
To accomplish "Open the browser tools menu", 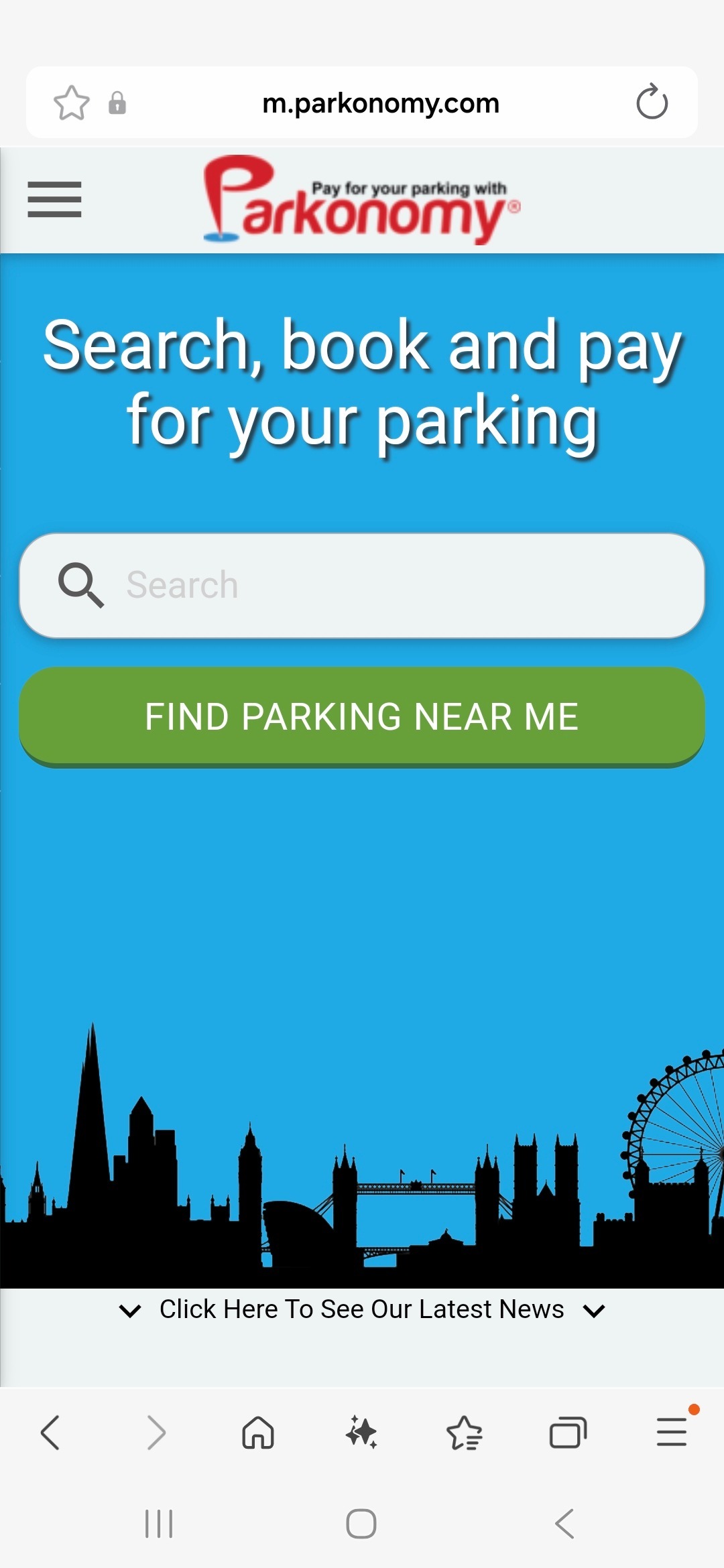I will click(672, 1433).
